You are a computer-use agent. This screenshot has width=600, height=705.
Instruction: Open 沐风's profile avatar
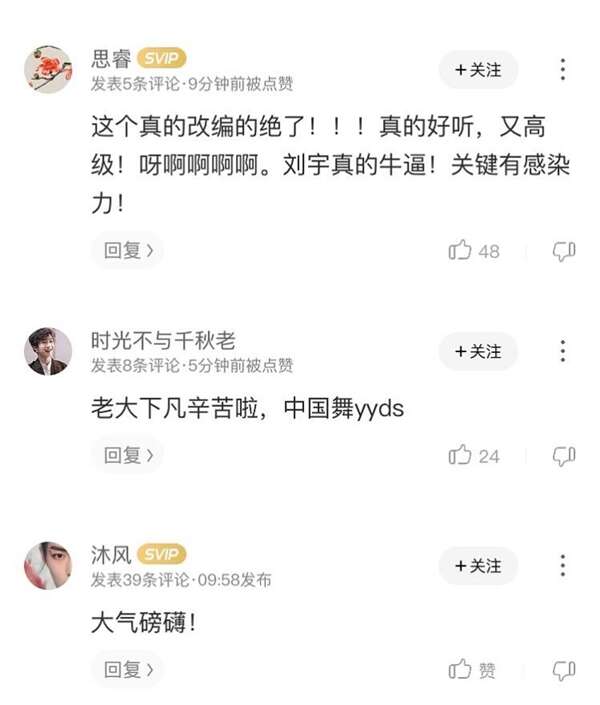[47, 565]
